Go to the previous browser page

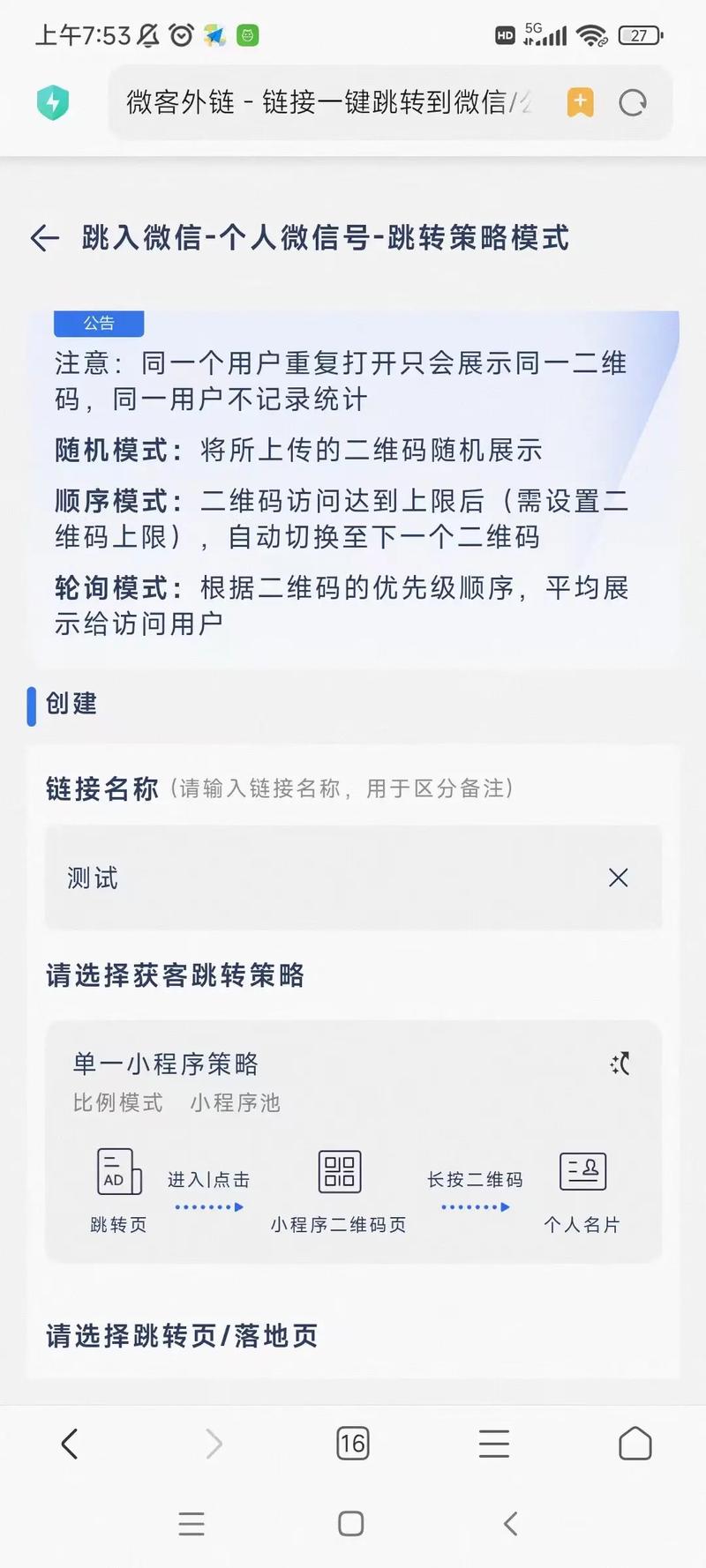pos(70,1444)
